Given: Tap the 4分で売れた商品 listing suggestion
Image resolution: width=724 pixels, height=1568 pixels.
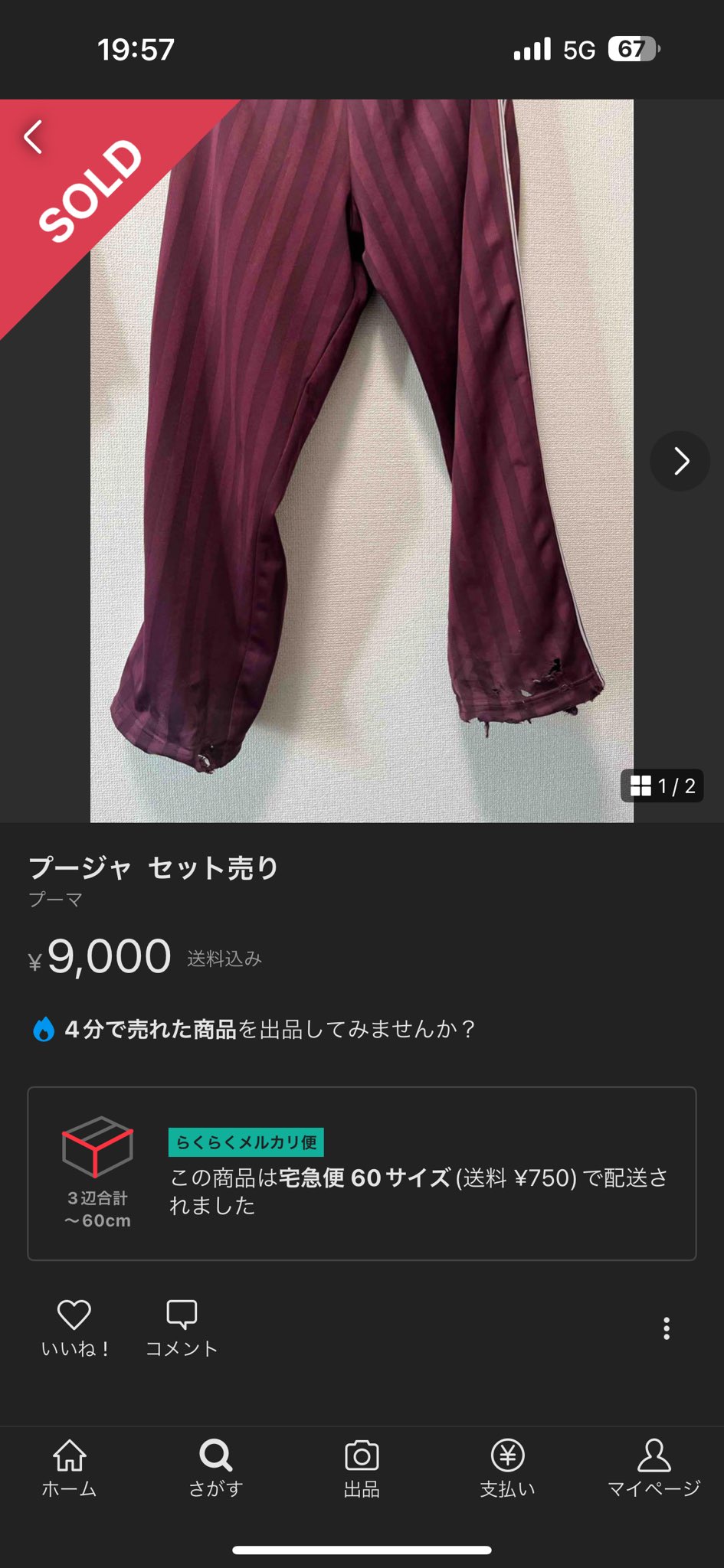Looking at the screenshot, I should pyautogui.click(x=253, y=1029).
